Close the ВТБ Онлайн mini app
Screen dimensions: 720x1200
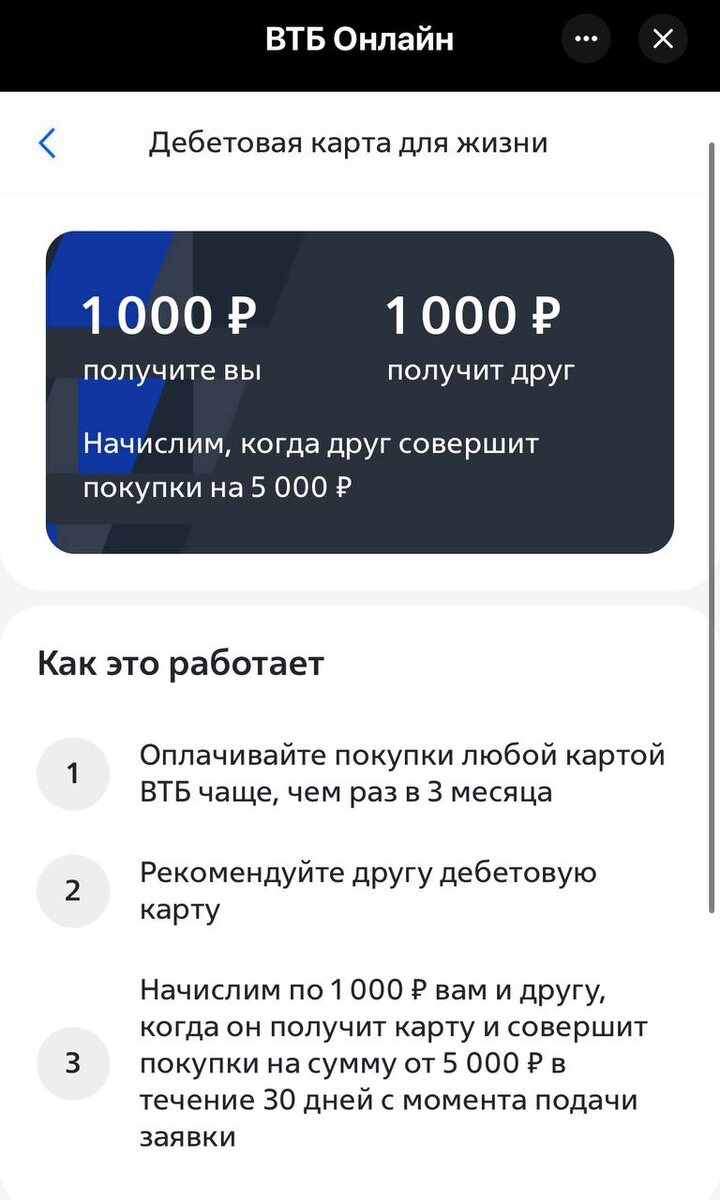663,40
